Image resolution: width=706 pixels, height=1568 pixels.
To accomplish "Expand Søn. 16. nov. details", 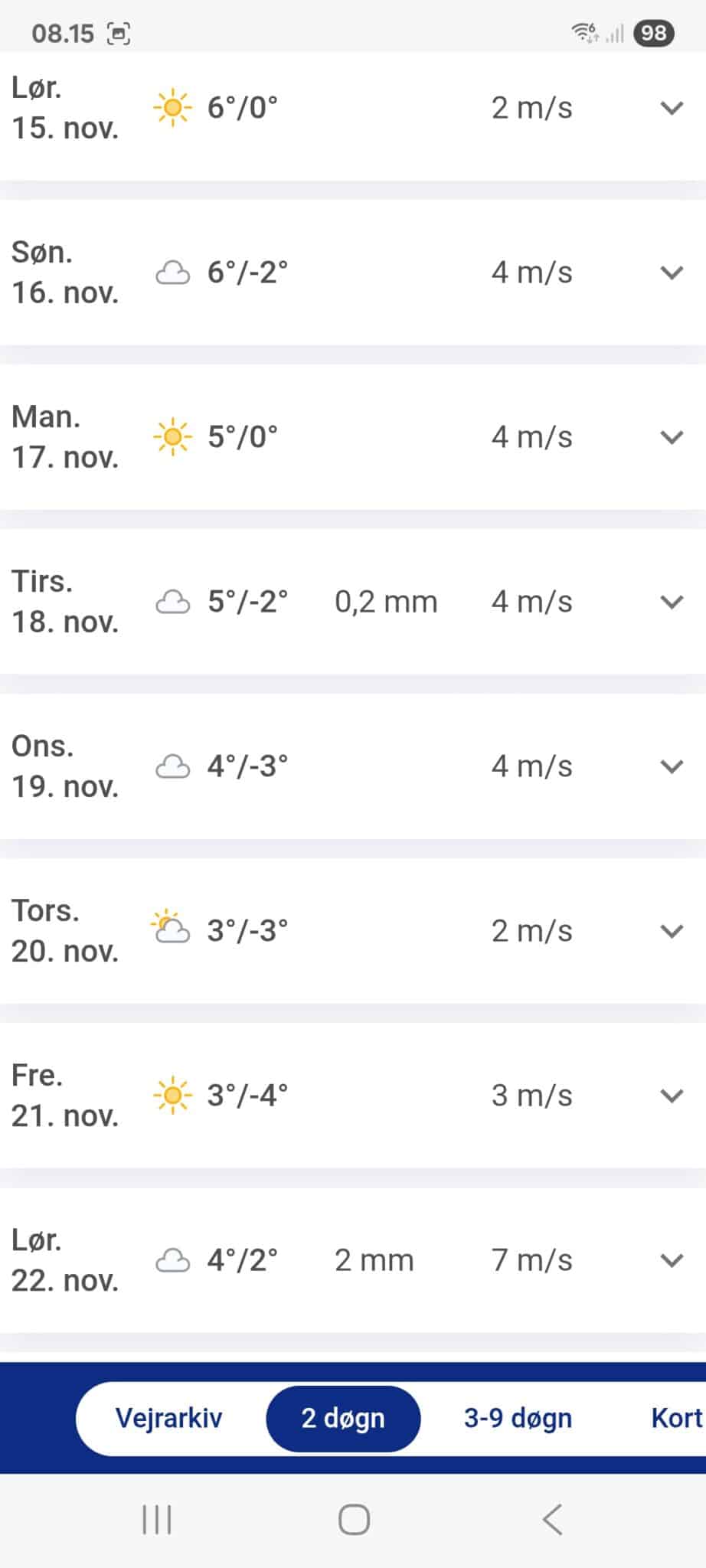I will coord(672,273).
